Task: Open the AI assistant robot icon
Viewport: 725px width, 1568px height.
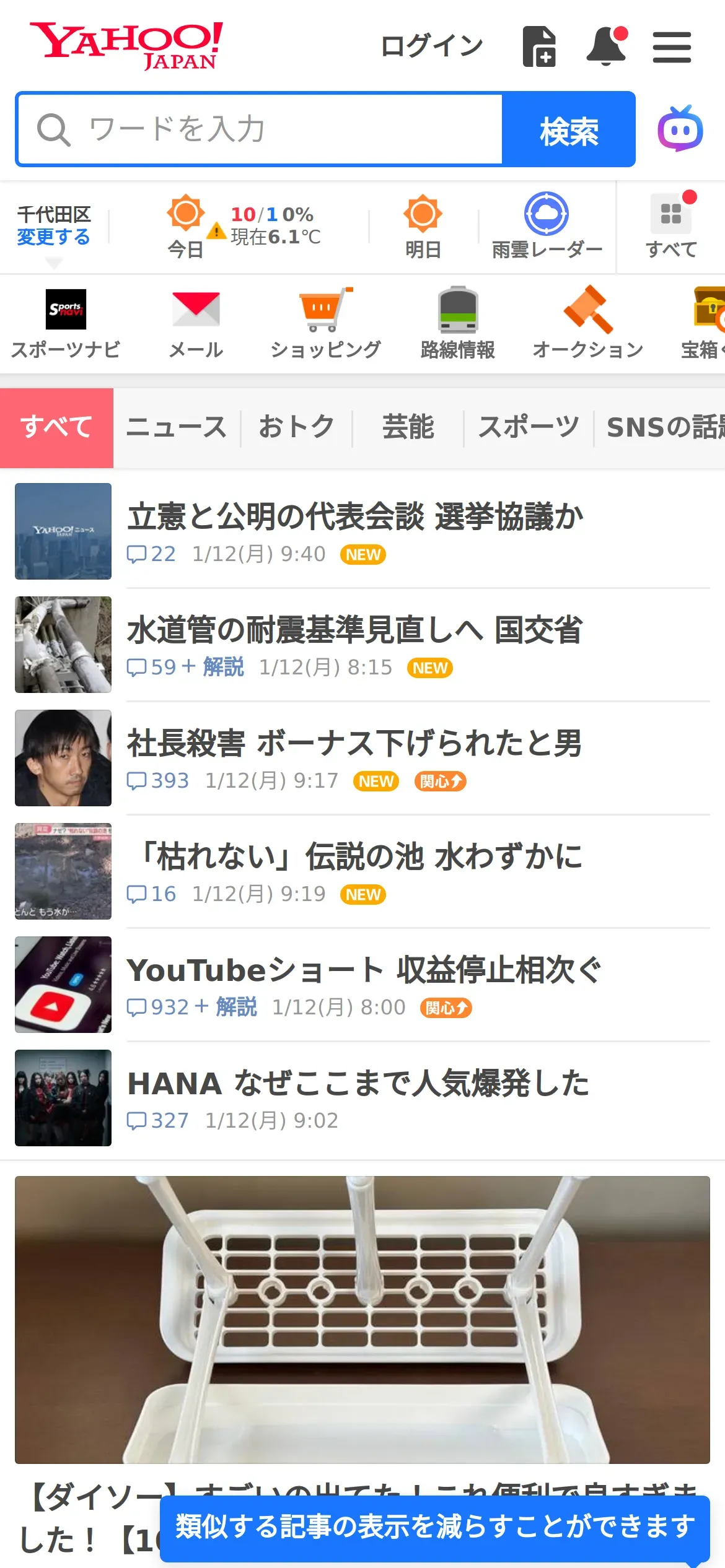Action: click(680, 129)
